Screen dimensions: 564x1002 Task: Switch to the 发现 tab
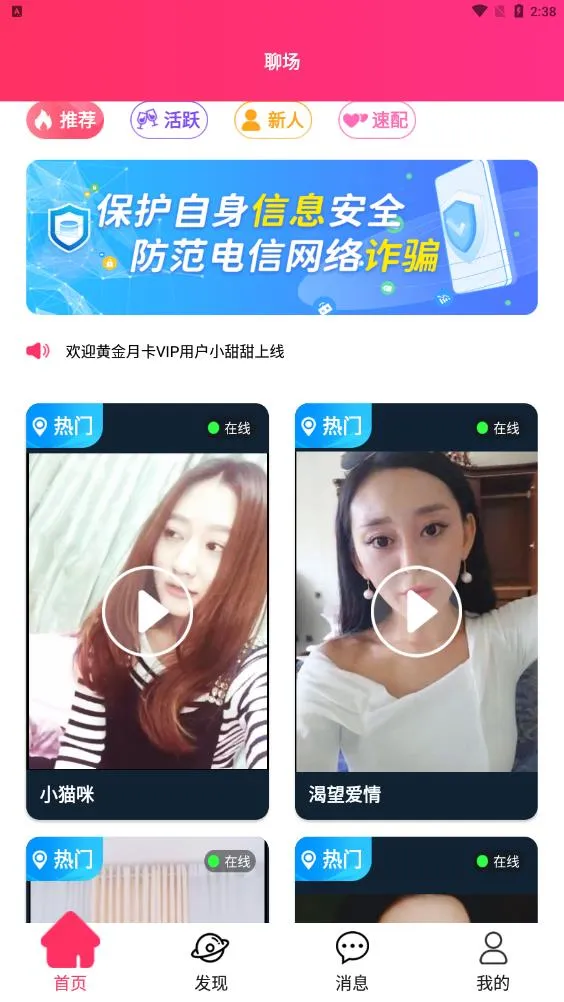pyautogui.click(x=211, y=961)
